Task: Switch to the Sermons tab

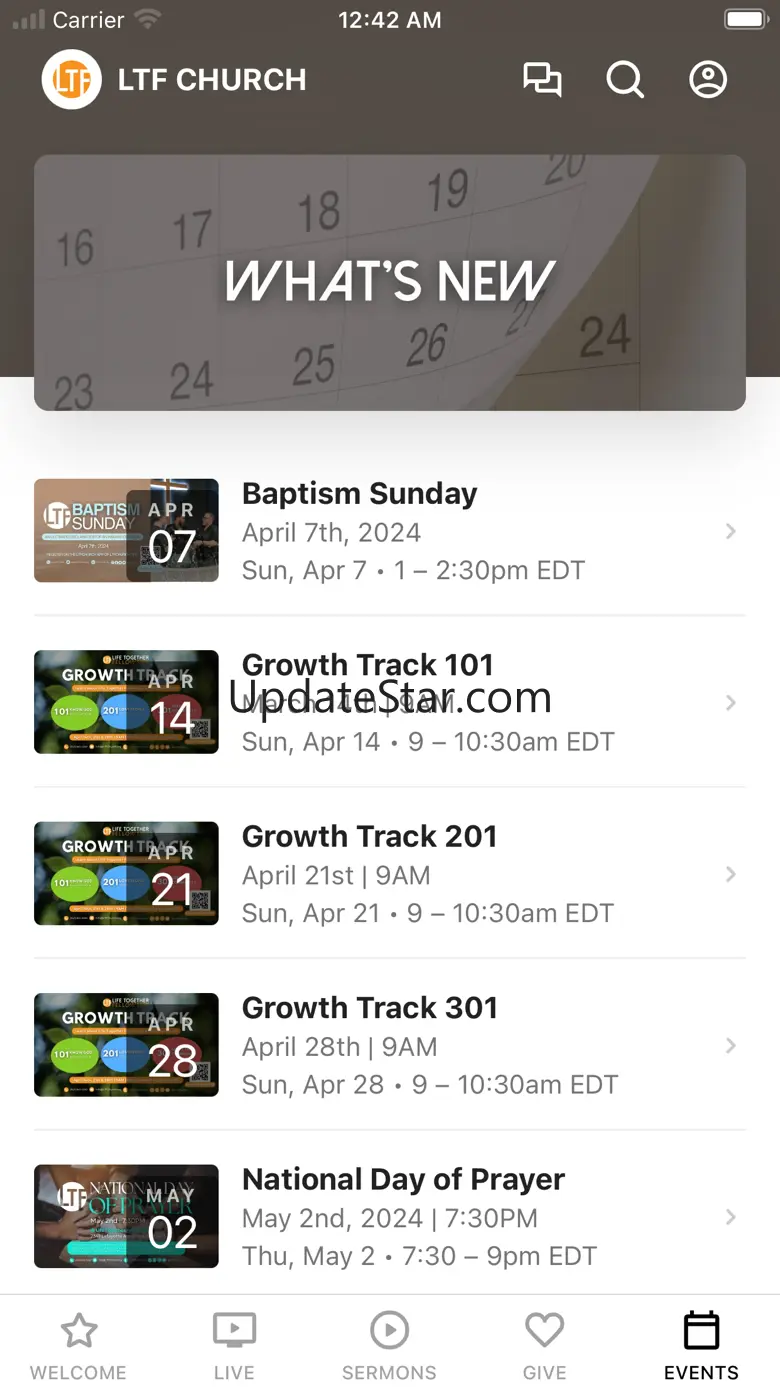Action: (389, 1345)
